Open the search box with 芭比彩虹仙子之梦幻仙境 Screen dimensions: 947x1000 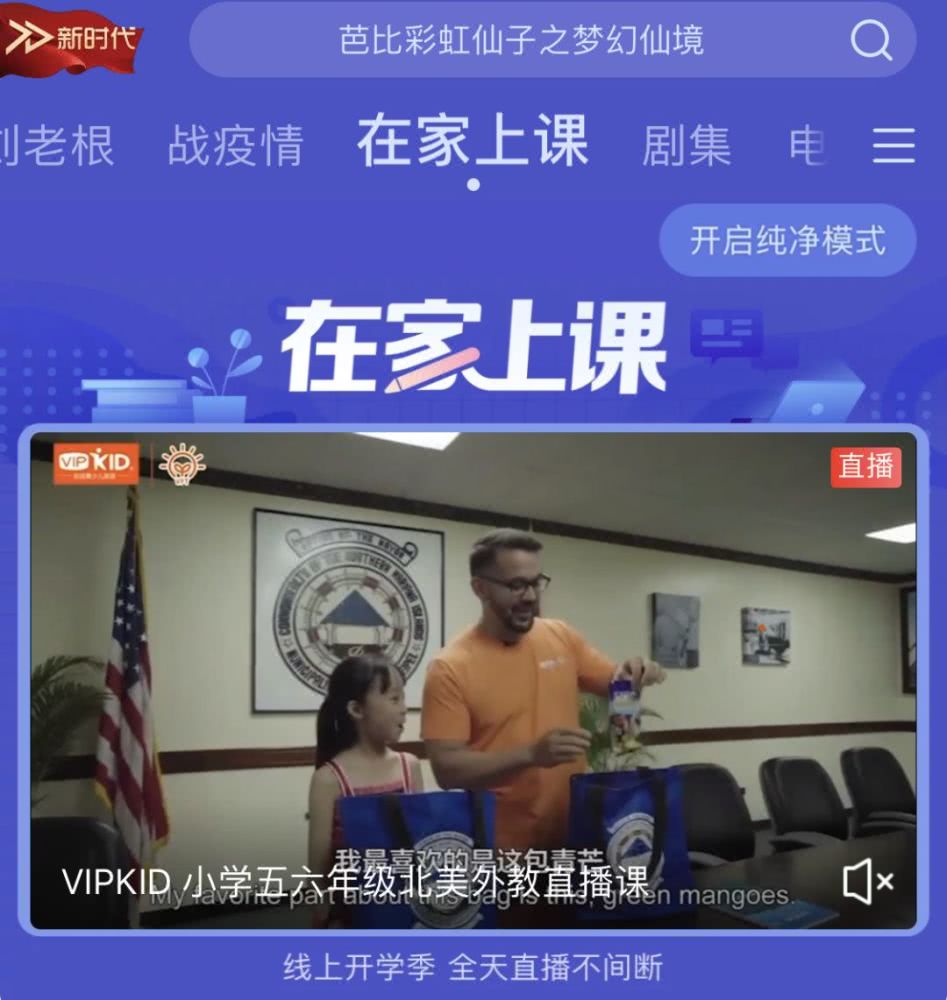[520, 40]
